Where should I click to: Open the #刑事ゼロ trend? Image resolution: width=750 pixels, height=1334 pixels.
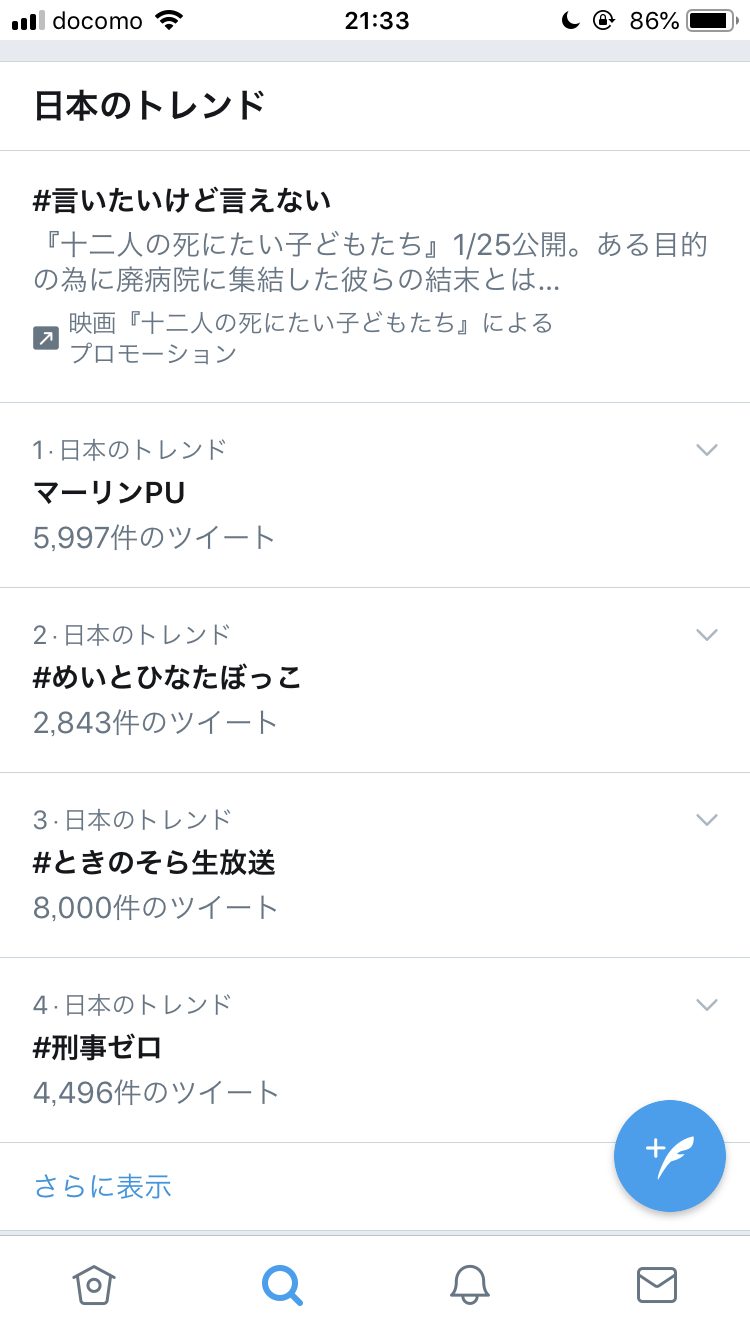[x=98, y=1048]
